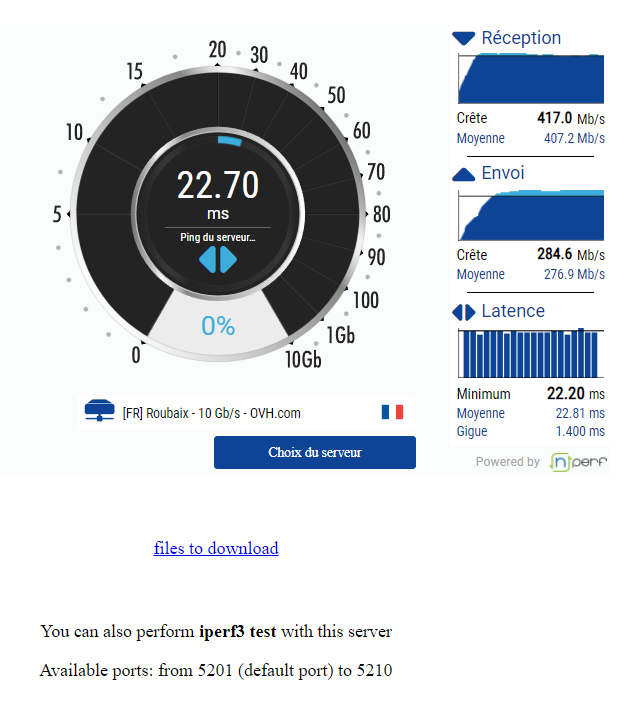The image size is (644, 727).
Task: Tap the Choix du serveur button
Action: [x=314, y=452]
